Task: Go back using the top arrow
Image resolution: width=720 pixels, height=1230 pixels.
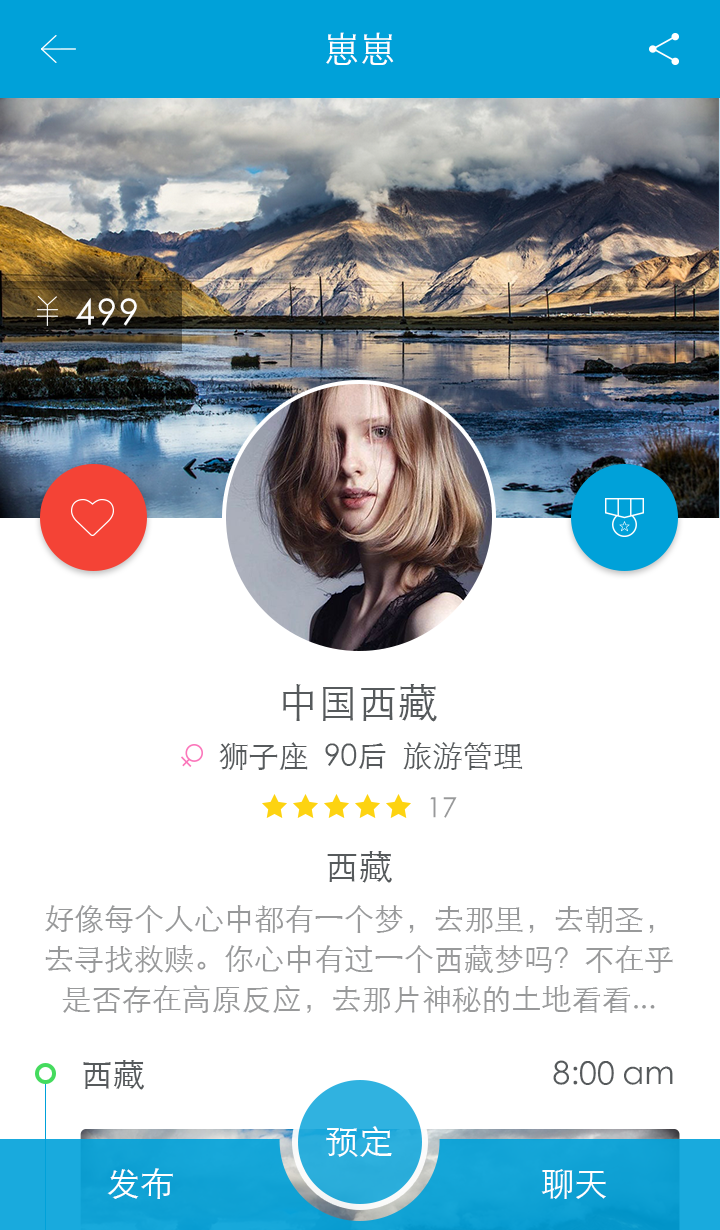Action: 58,49
